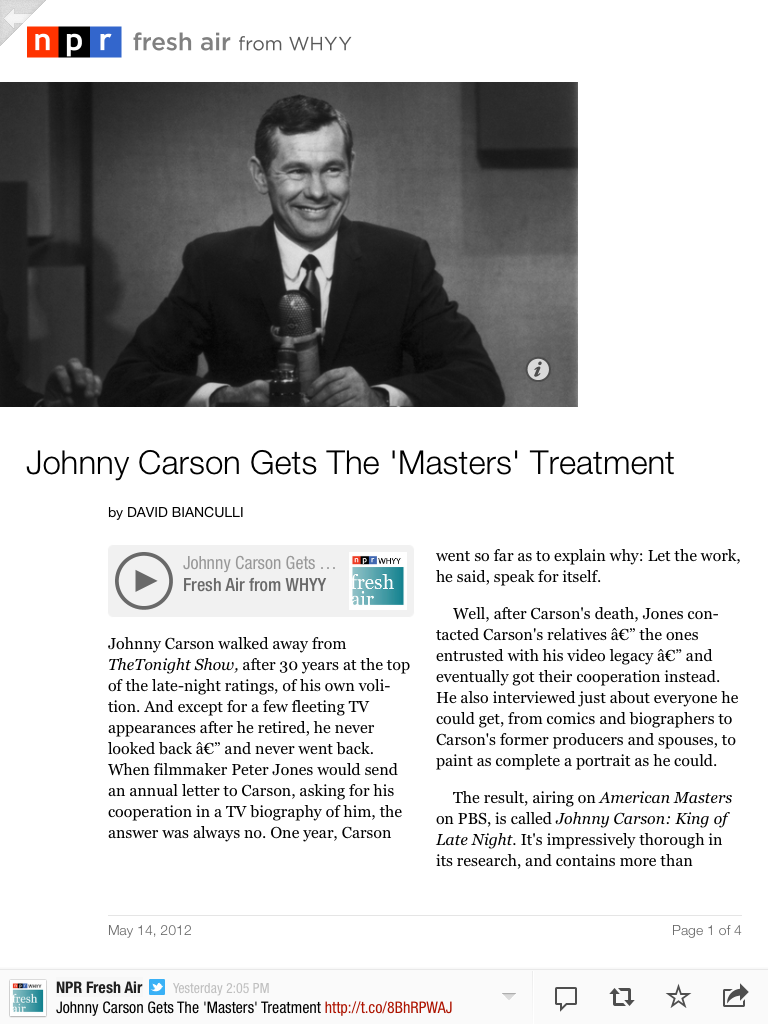Screen dimensions: 768x1024
Task: Open the t.co link in the tweet
Action: [x=388, y=1008]
